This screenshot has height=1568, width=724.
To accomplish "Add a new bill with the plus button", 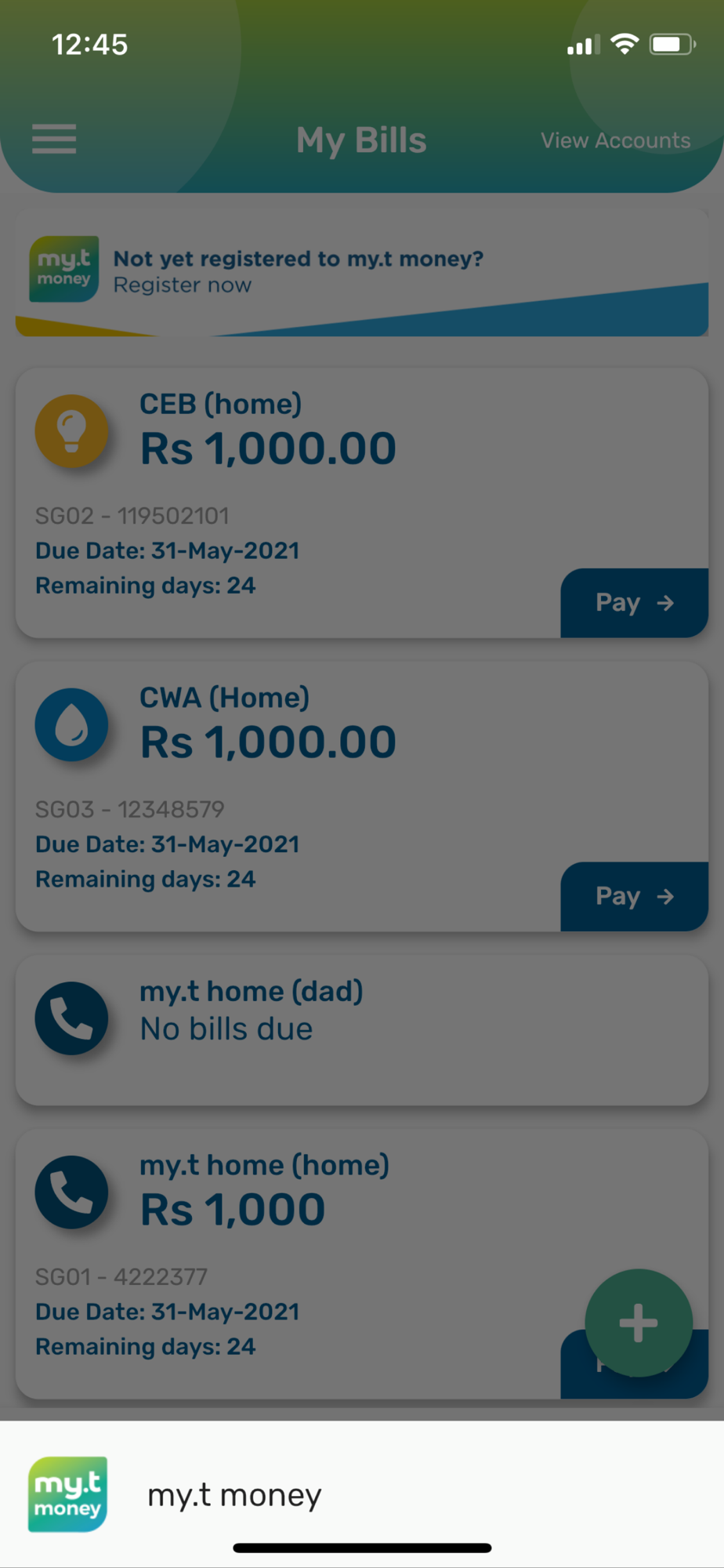I will pos(639,1323).
